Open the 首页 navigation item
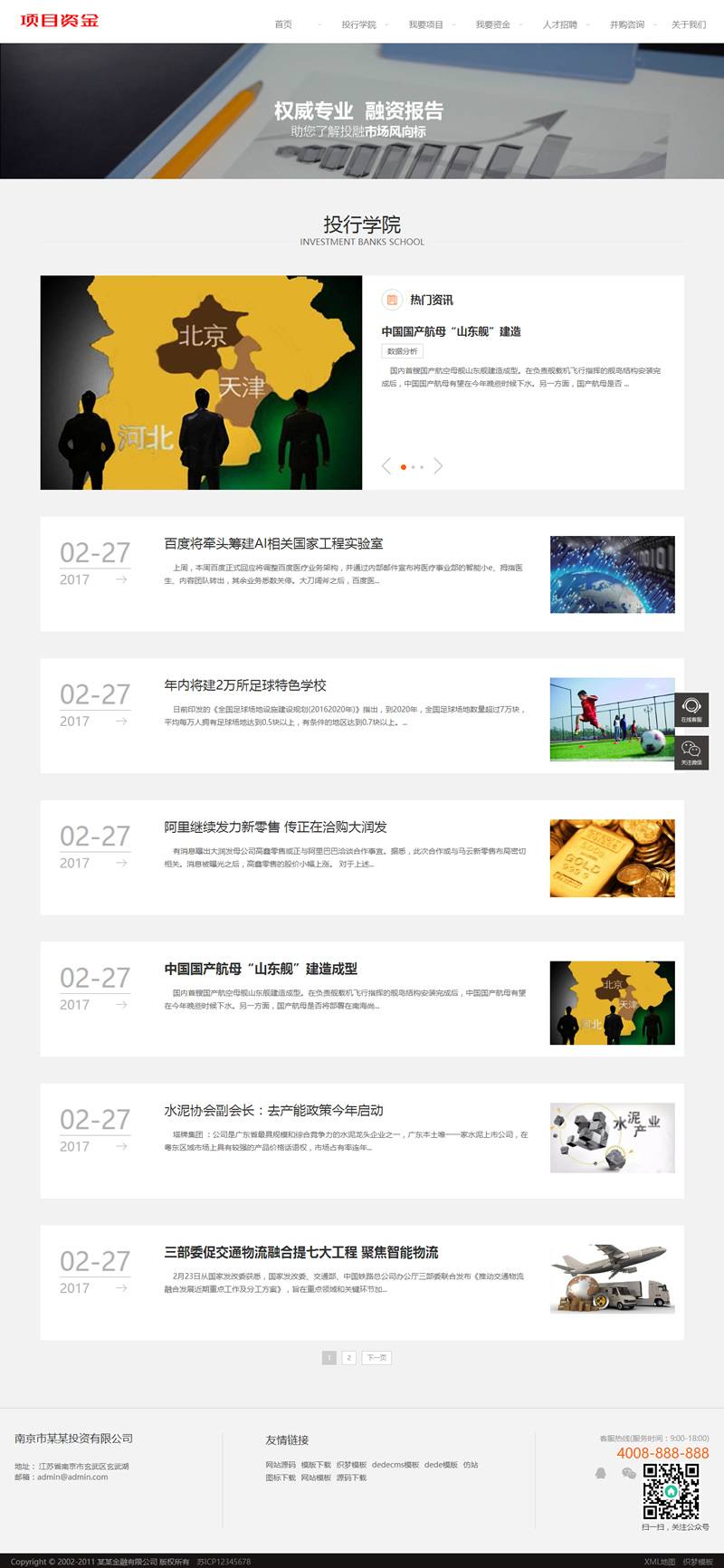 [283, 24]
